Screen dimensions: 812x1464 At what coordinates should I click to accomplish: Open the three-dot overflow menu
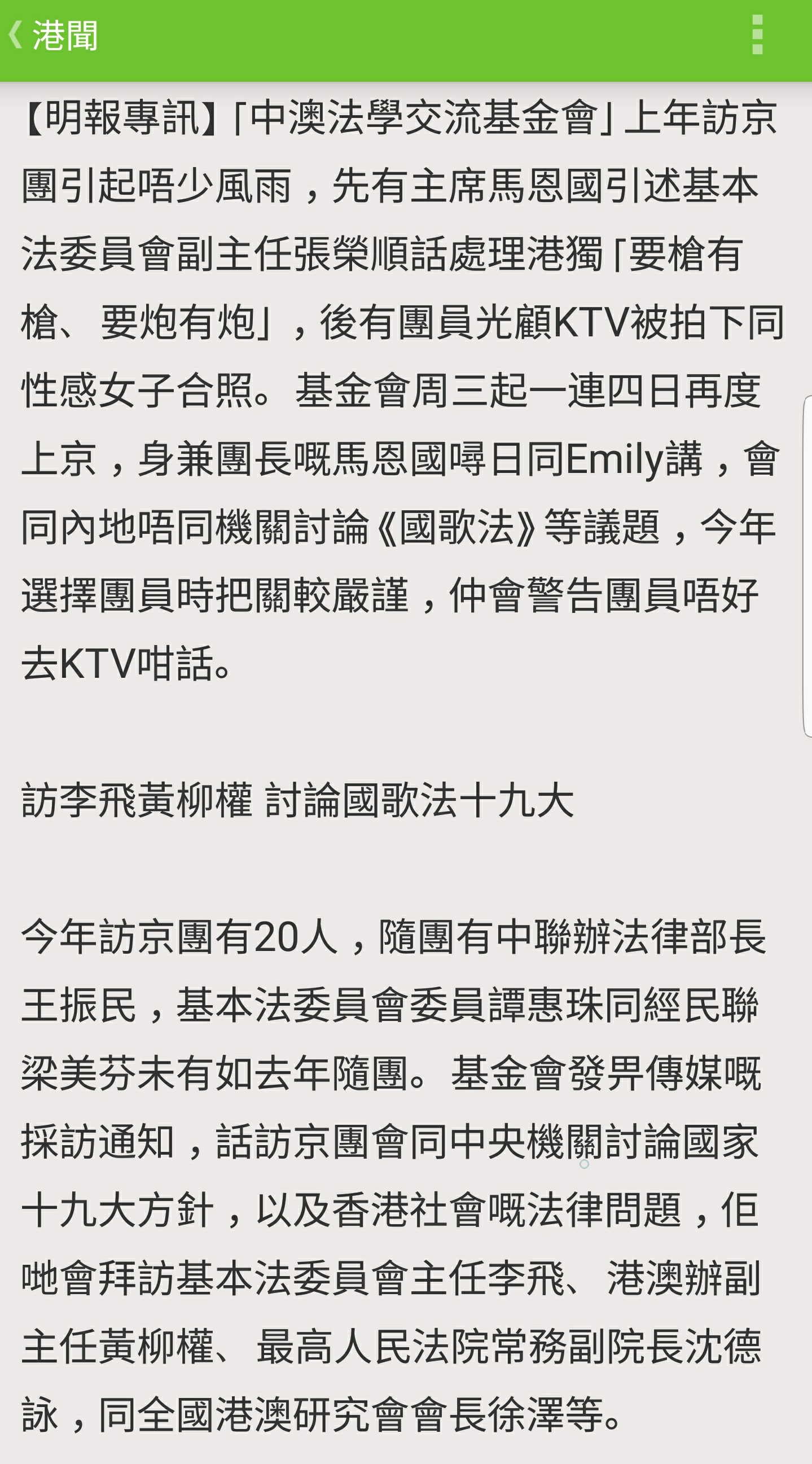click(757, 35)
